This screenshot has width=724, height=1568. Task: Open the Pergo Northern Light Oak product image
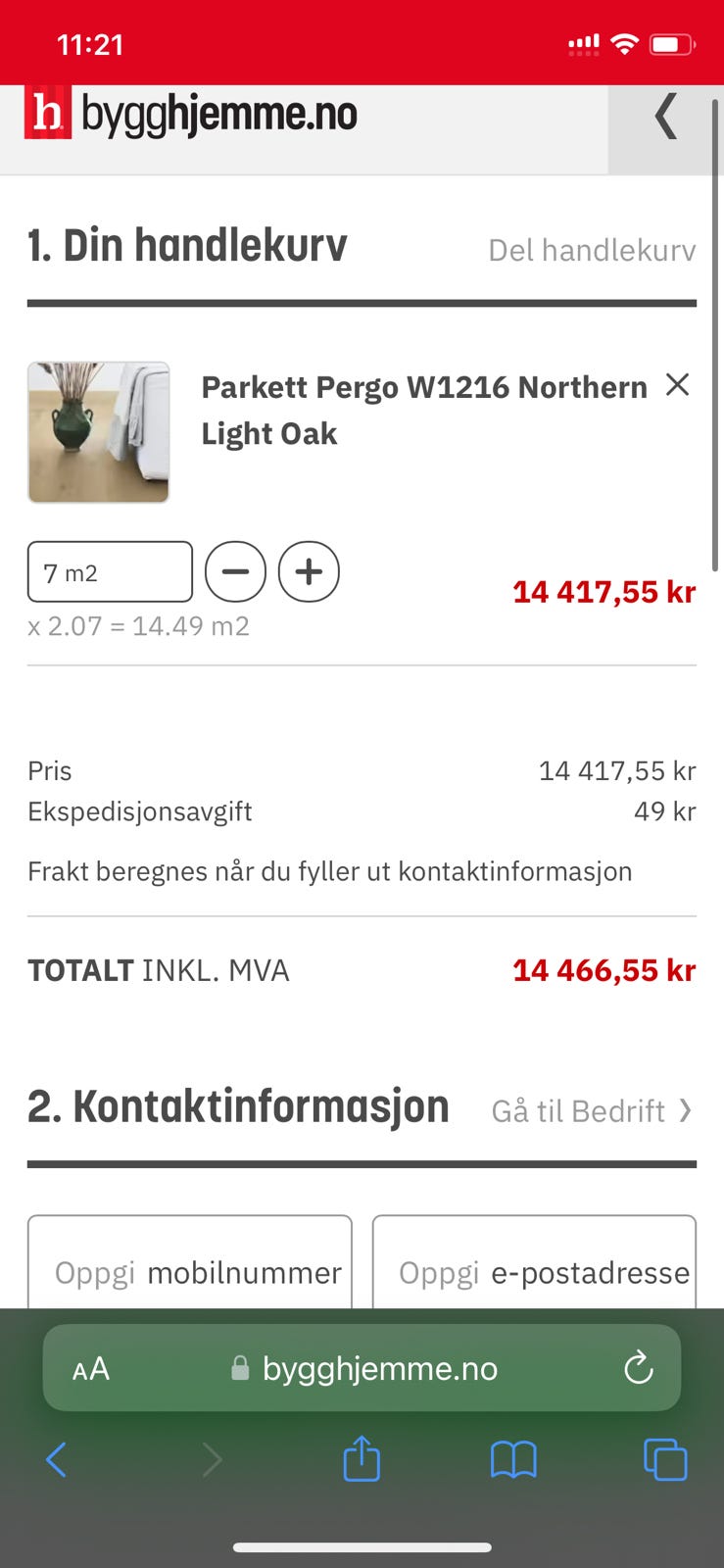pos(98,432)
